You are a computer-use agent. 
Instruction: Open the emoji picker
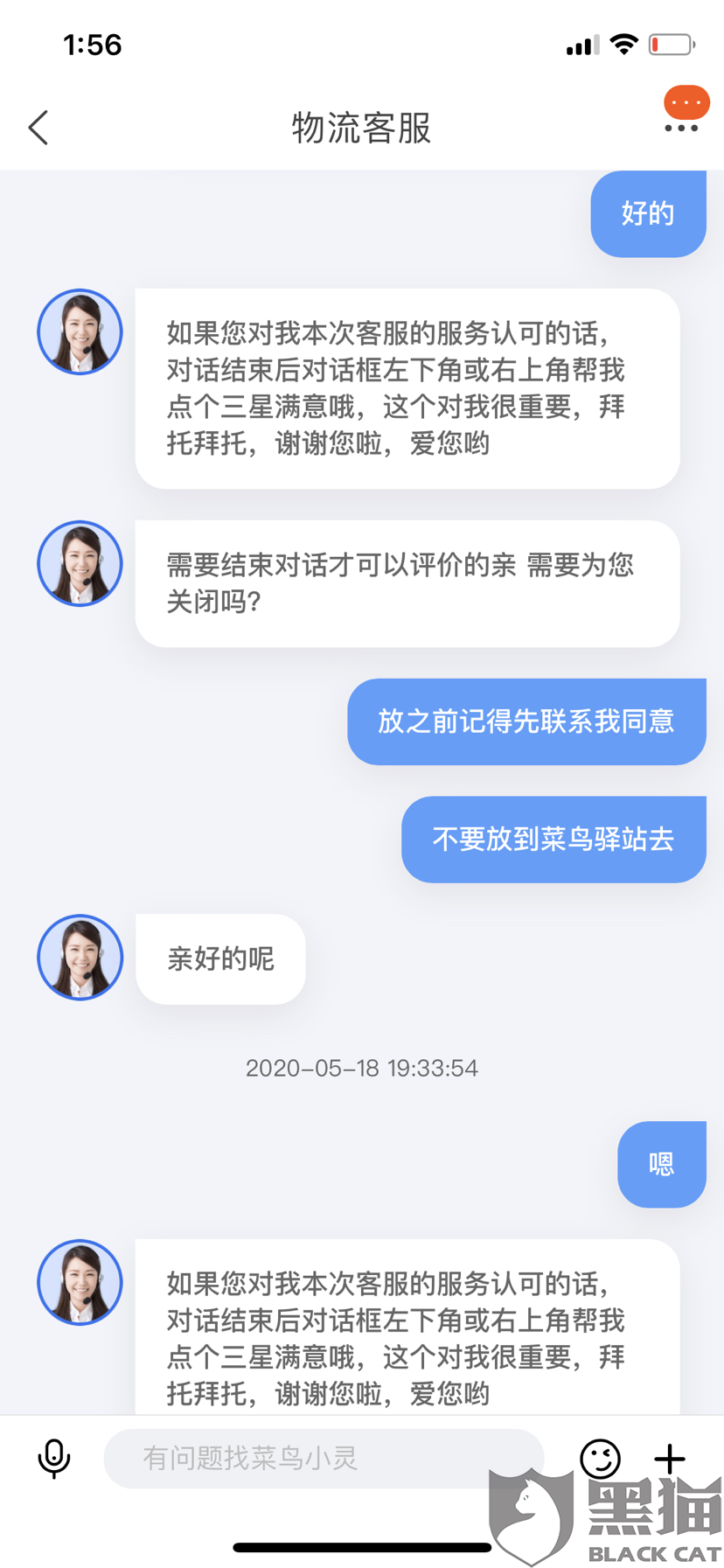[x=600, y=1458]
